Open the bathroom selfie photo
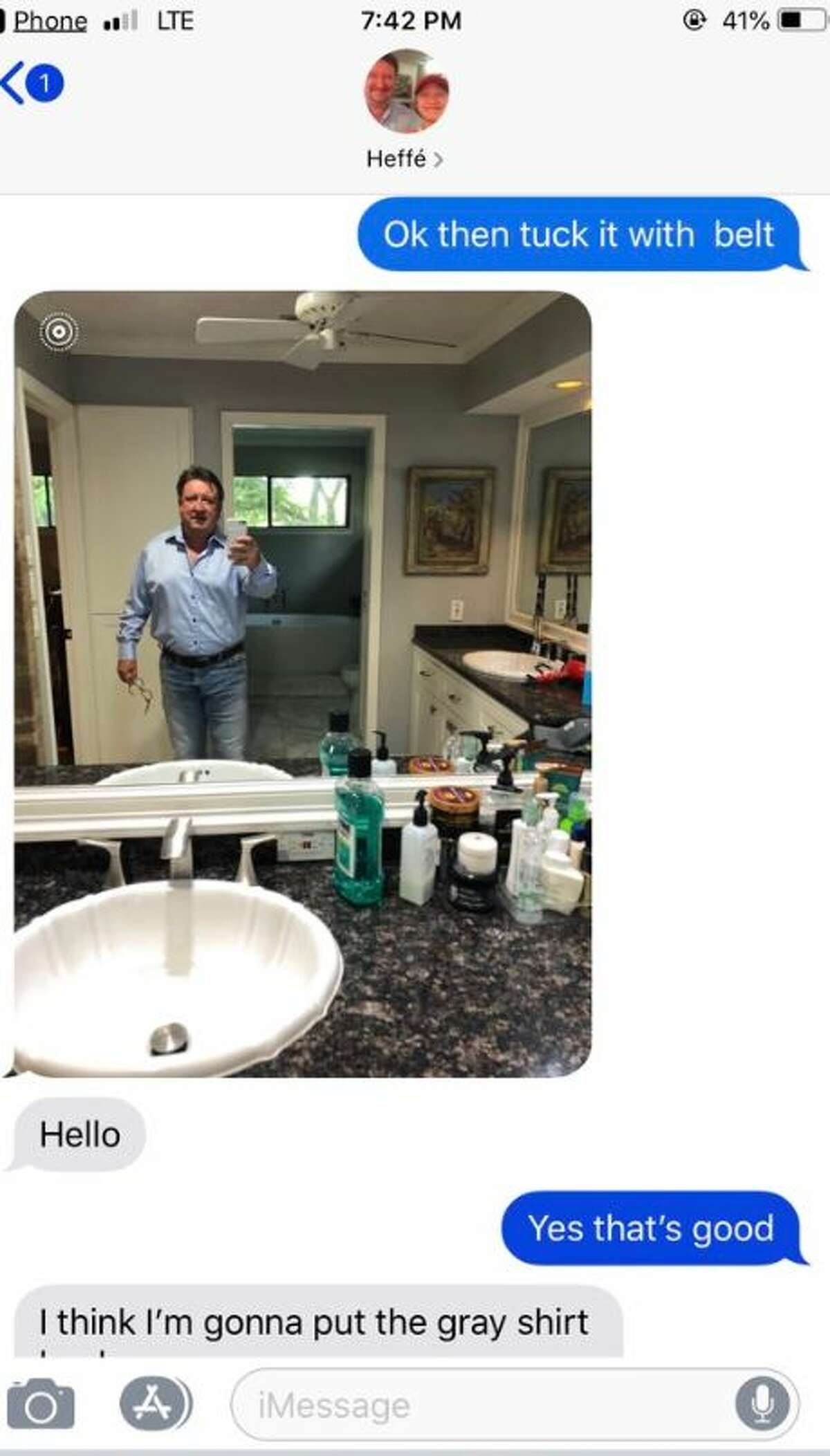 click(x=302, y=683)
